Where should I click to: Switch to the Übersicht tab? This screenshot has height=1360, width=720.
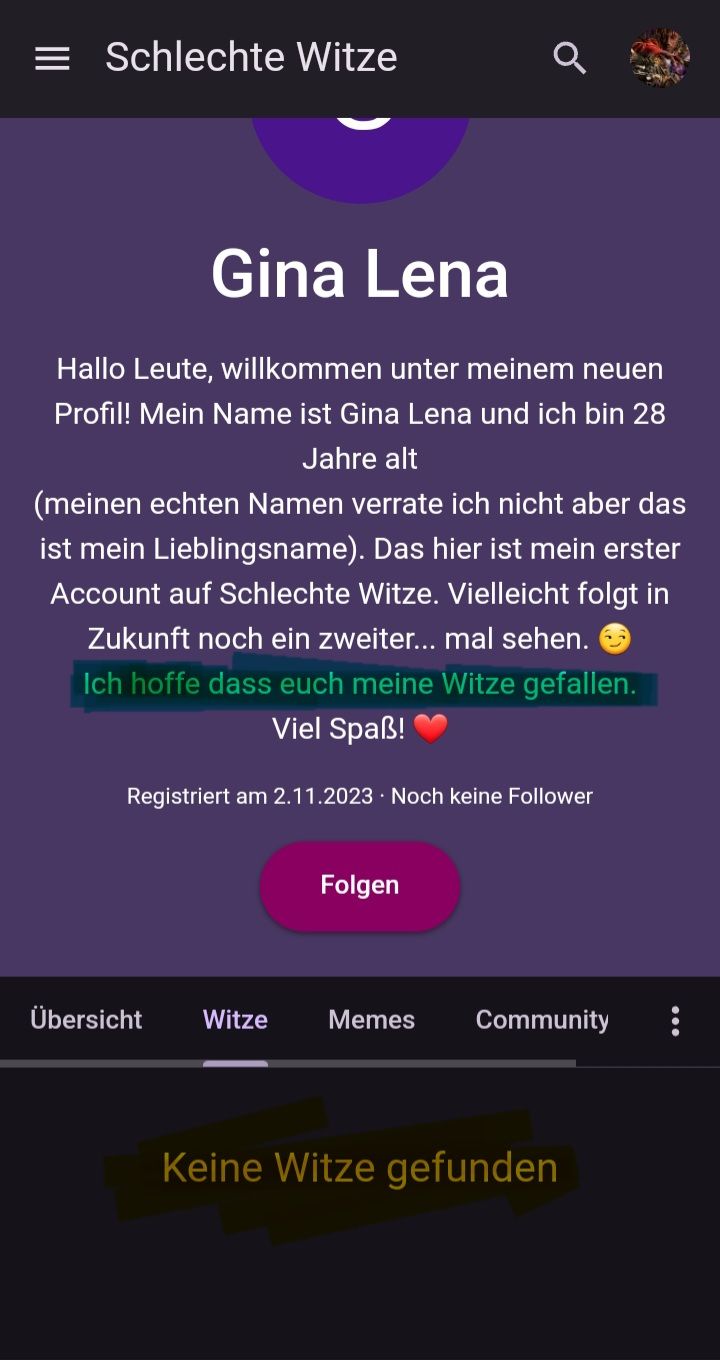click(86, 1020)
